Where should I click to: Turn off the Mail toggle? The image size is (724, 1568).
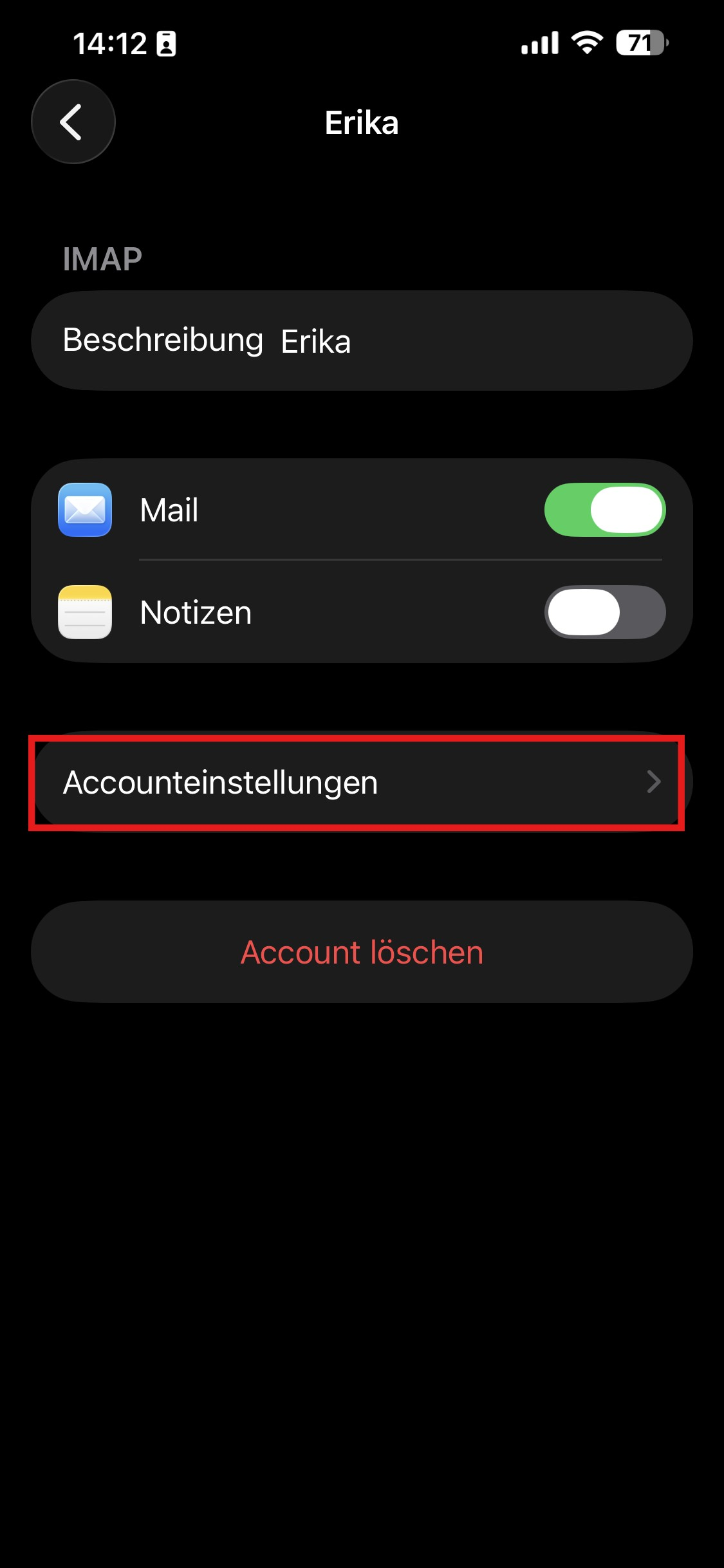click(x=604, y=510)
